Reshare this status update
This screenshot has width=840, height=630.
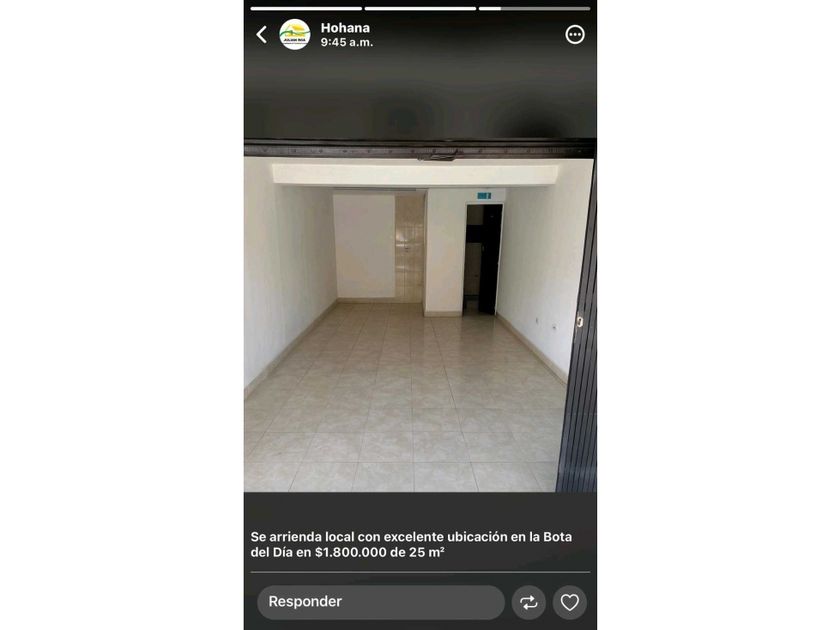(x=529, y=602)
